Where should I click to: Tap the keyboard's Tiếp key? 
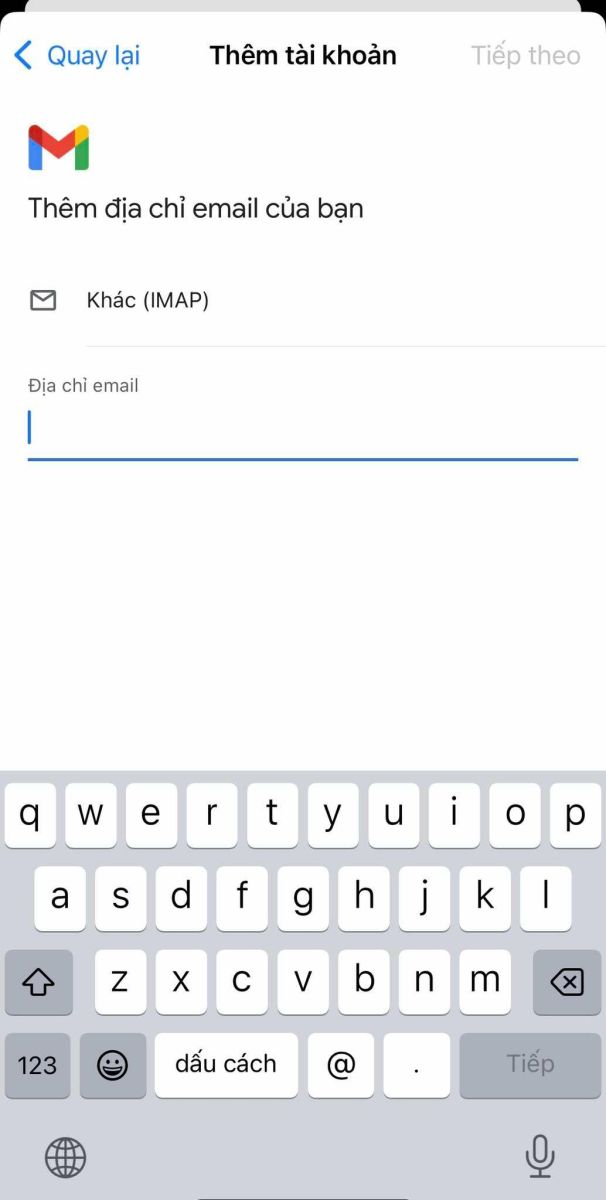point(530,1065)
